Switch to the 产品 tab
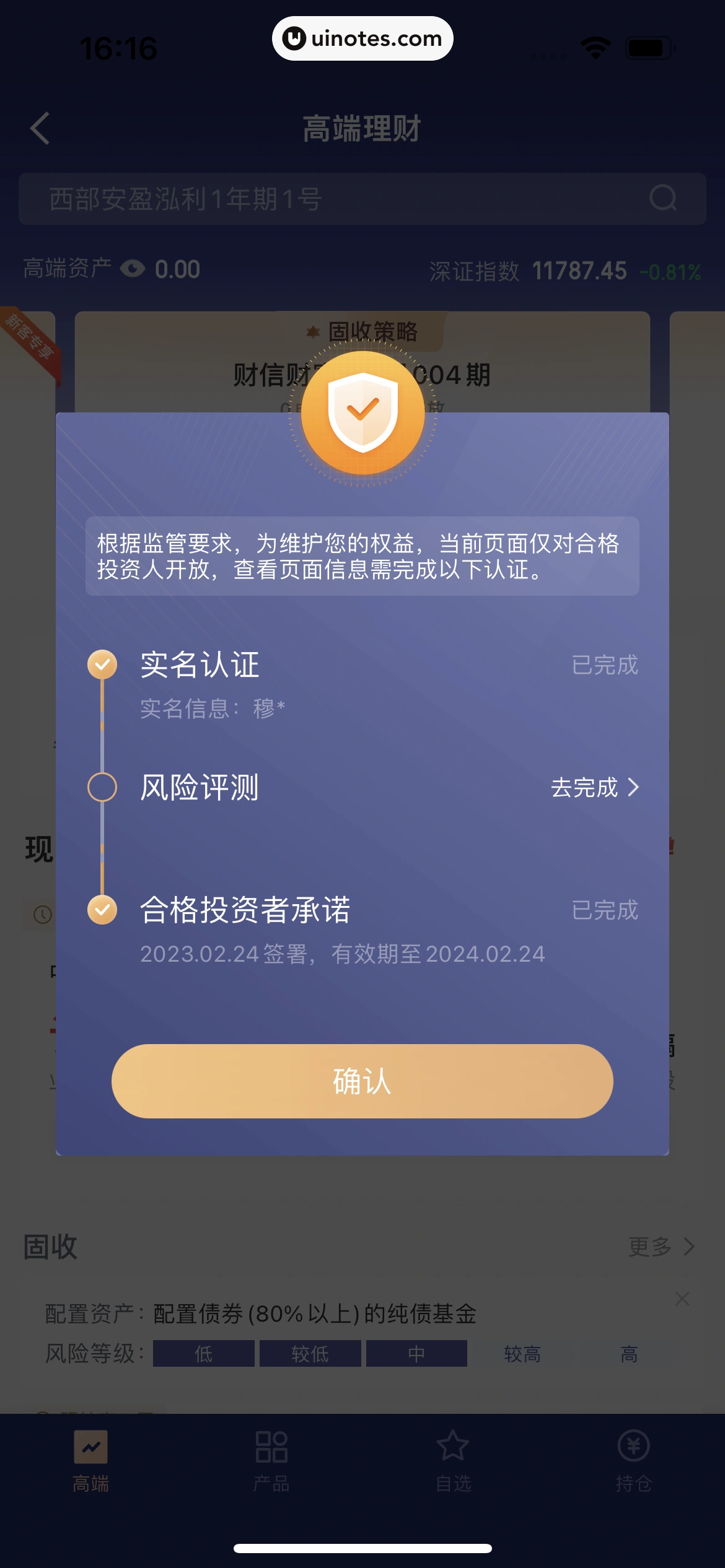This screenshot has height=1568, width=725. [x=271, y=1460]
